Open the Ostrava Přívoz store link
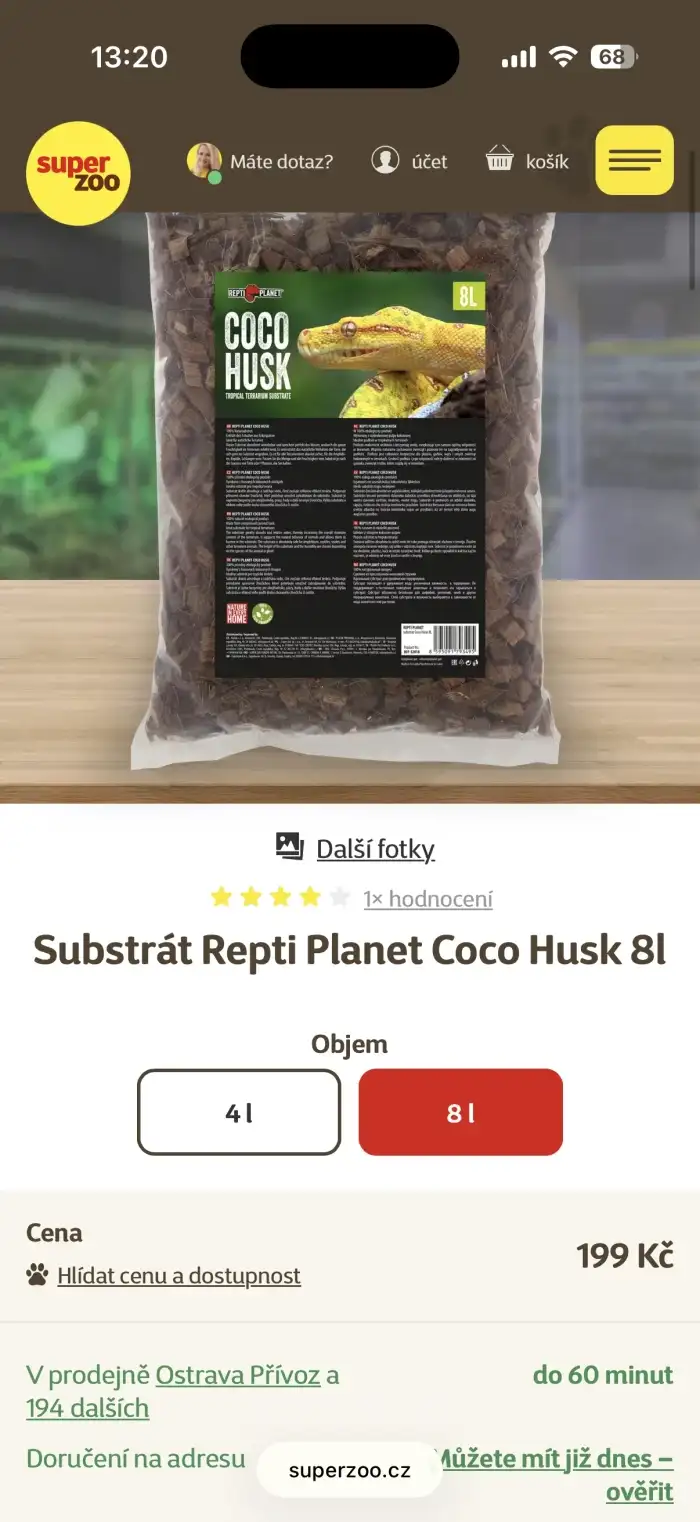The width and height of the screenshot is (700, 1522). 238,1375
